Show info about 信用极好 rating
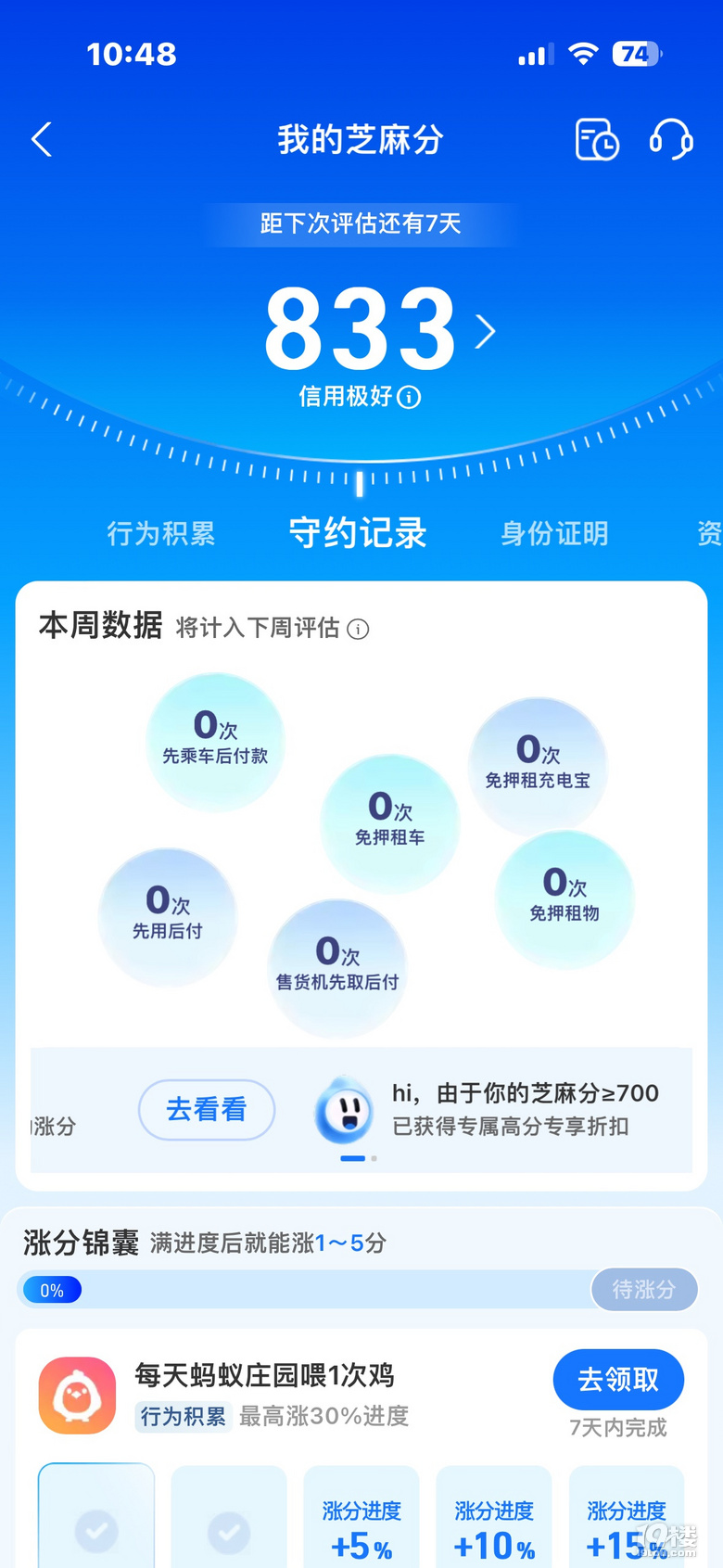 pos(409,397)
